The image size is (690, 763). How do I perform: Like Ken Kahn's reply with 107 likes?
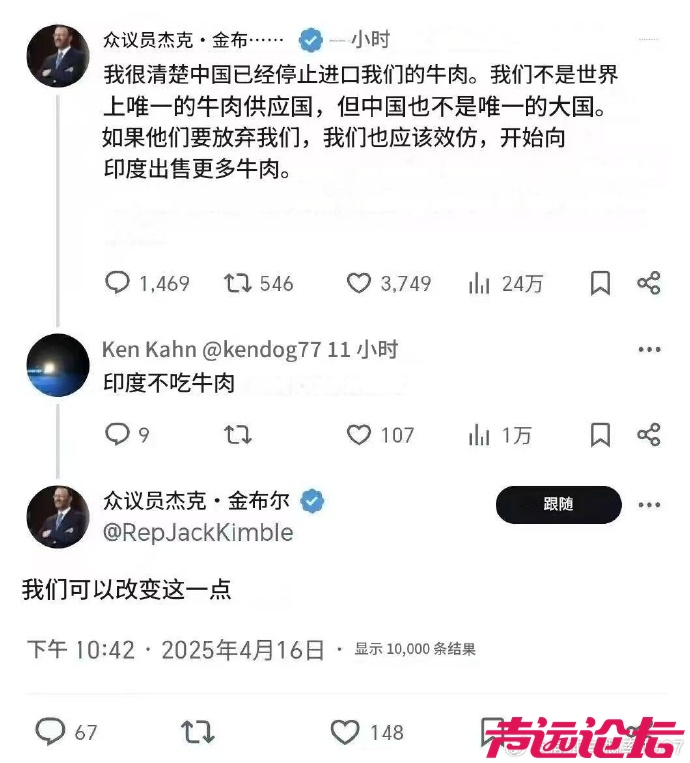click(359, 434)
